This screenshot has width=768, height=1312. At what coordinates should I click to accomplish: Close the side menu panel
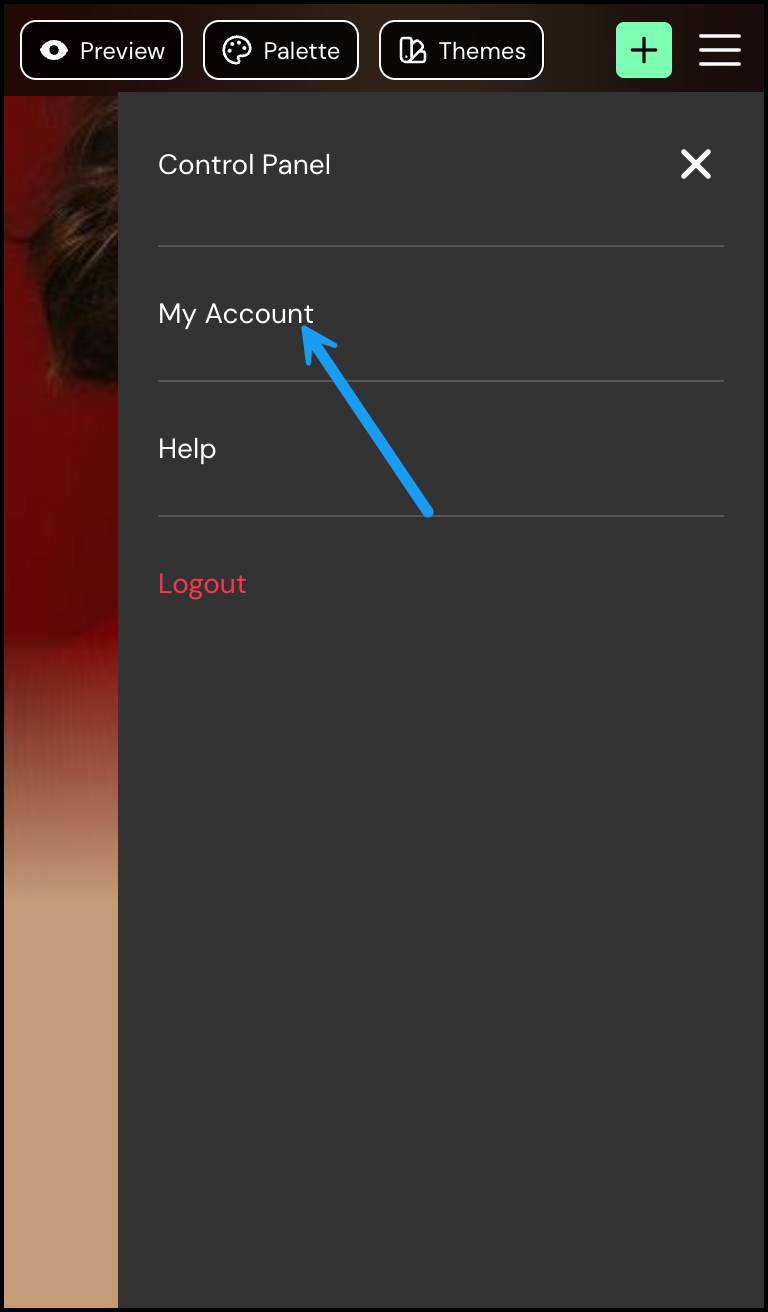point(696,164)
